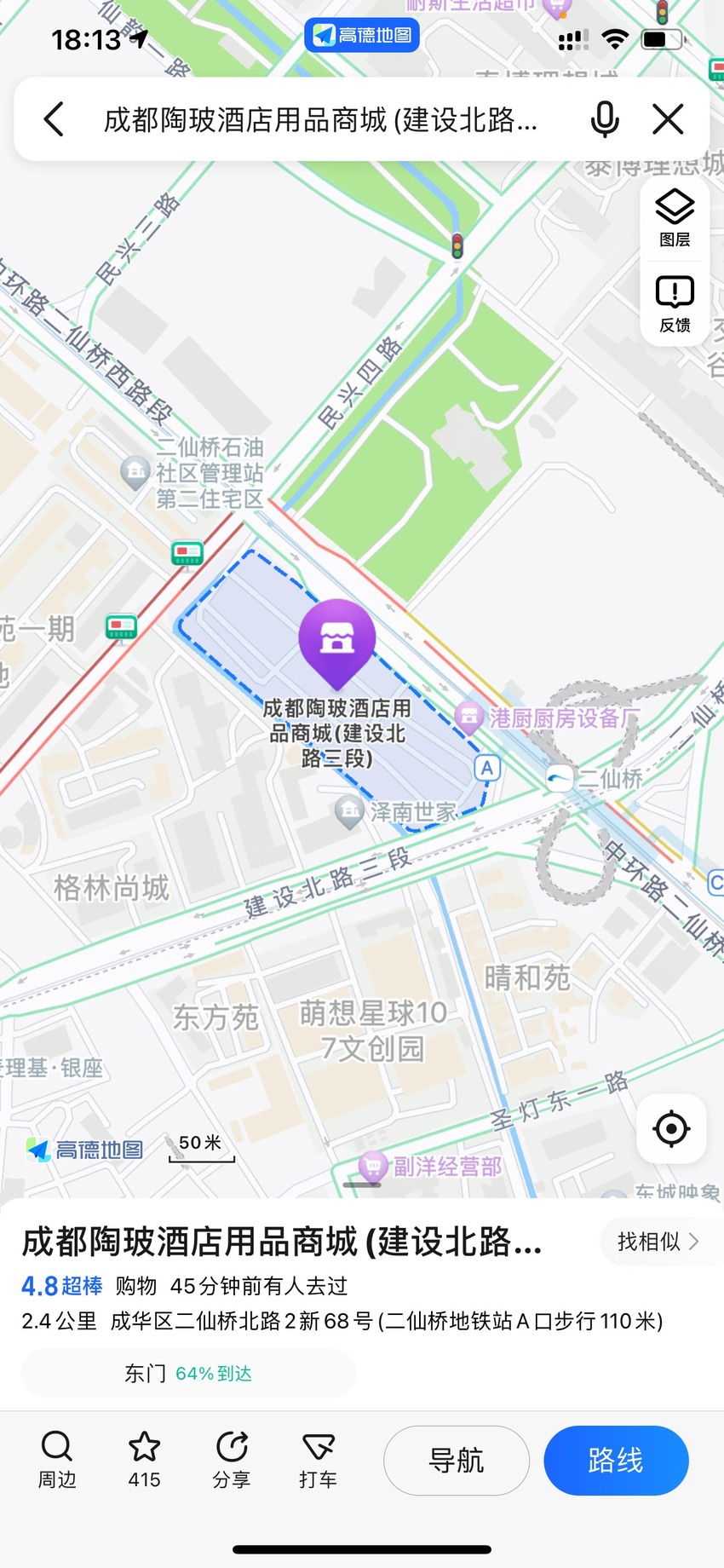This screenshot has width=724, height=1568.
Task: View routes with the 路线 button
Action: pyautogui.click(x=616, y=1461)
